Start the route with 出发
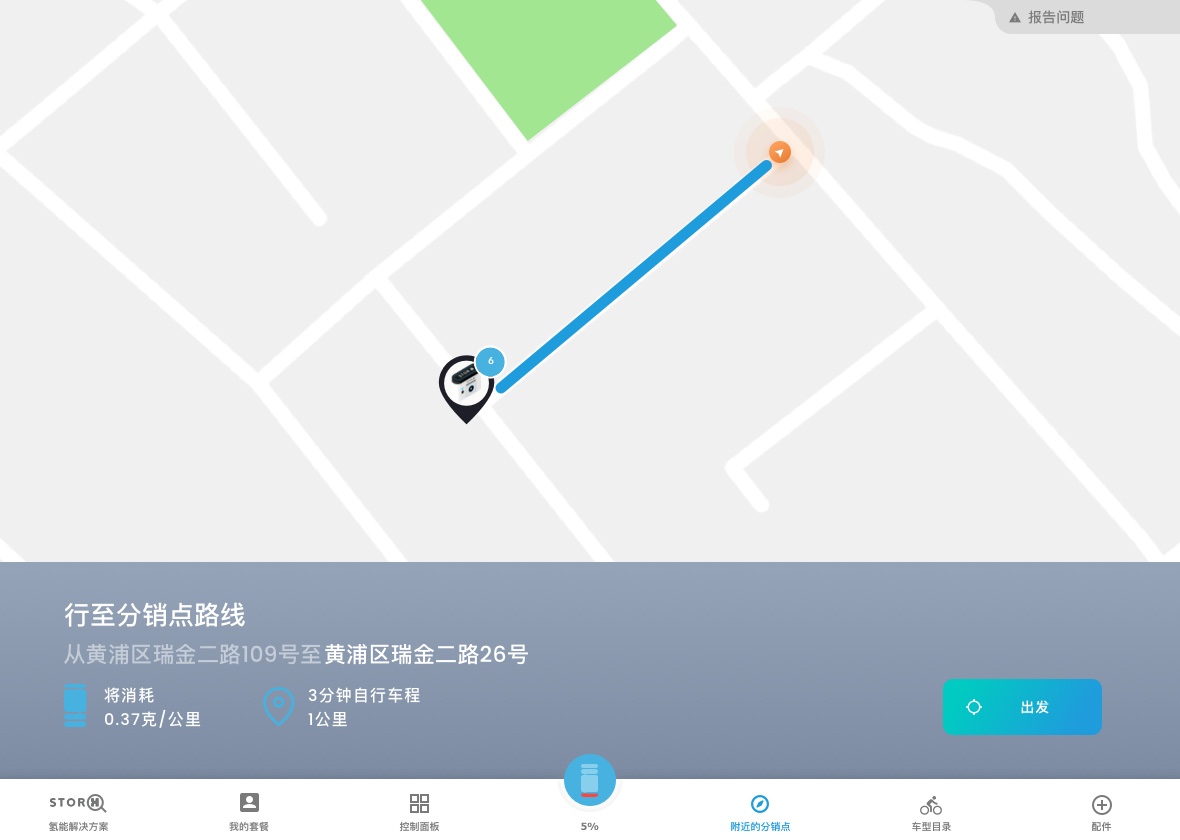Viewport: 1180px width, 840px height. pos(1022,707)
